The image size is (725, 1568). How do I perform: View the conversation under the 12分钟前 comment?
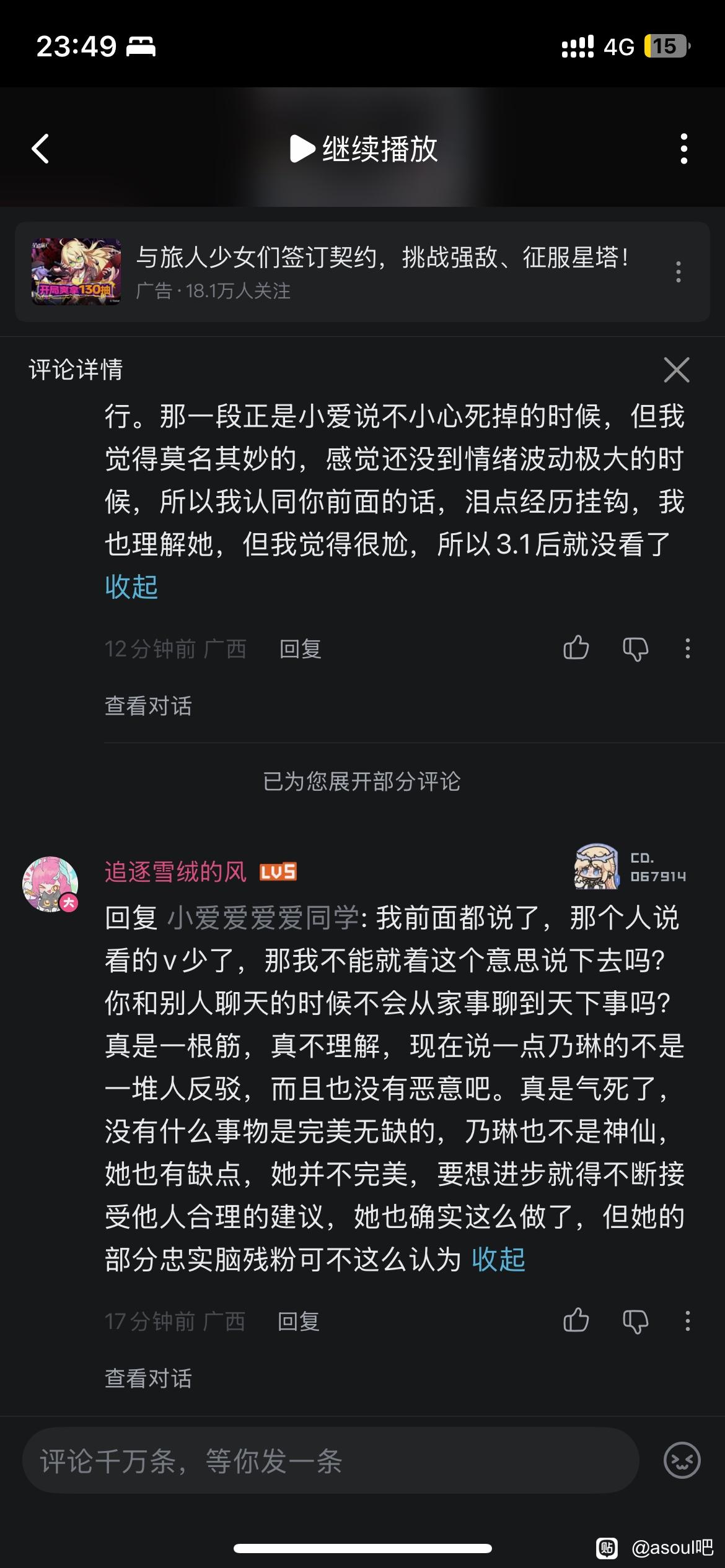coord(148,706)
